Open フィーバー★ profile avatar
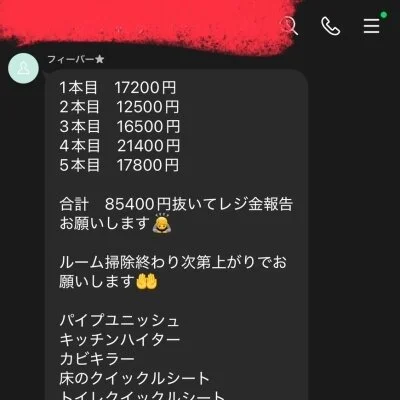Screen dimensions: 400x400 [23, 68]
